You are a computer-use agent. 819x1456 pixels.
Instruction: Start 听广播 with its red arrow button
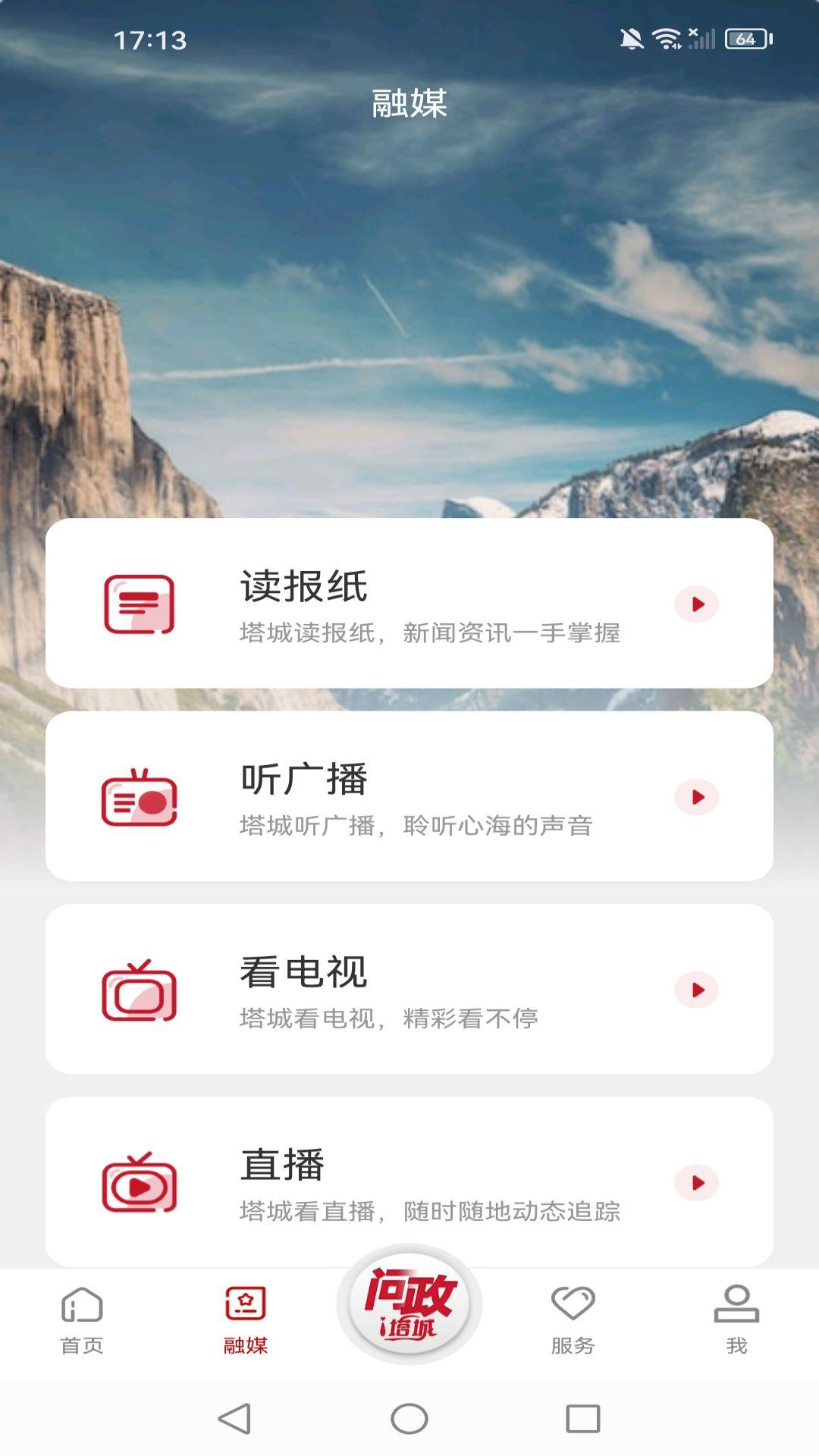(x=696, y=798)
